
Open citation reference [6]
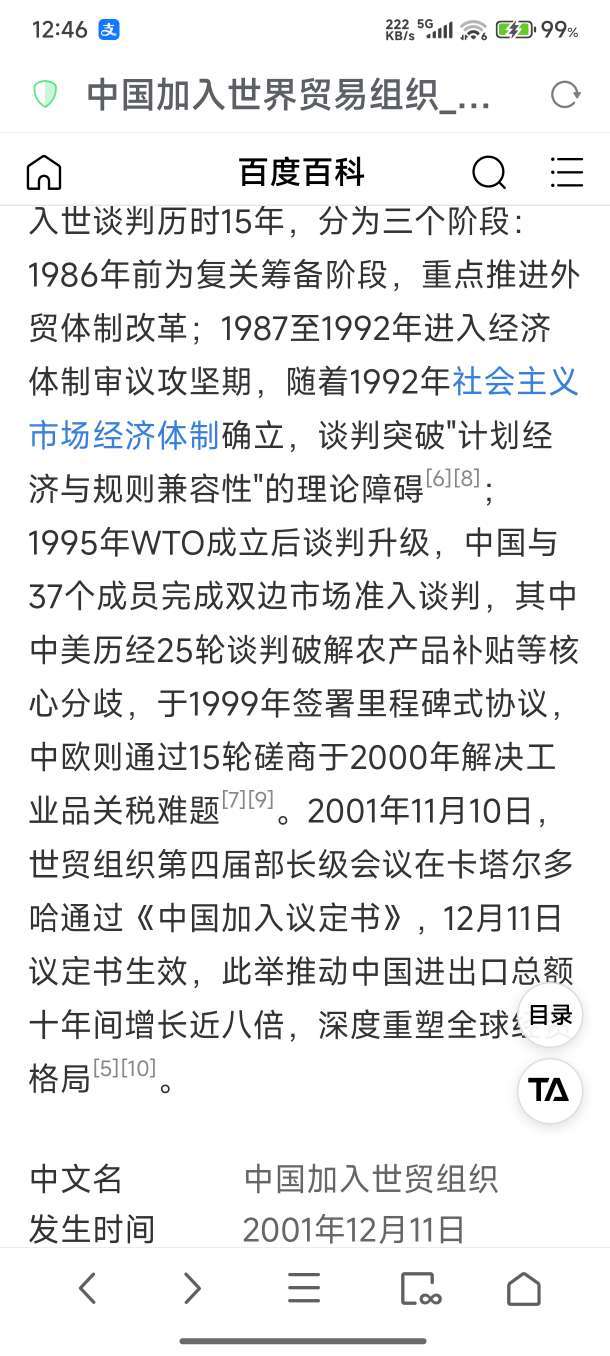coord(439,478)
